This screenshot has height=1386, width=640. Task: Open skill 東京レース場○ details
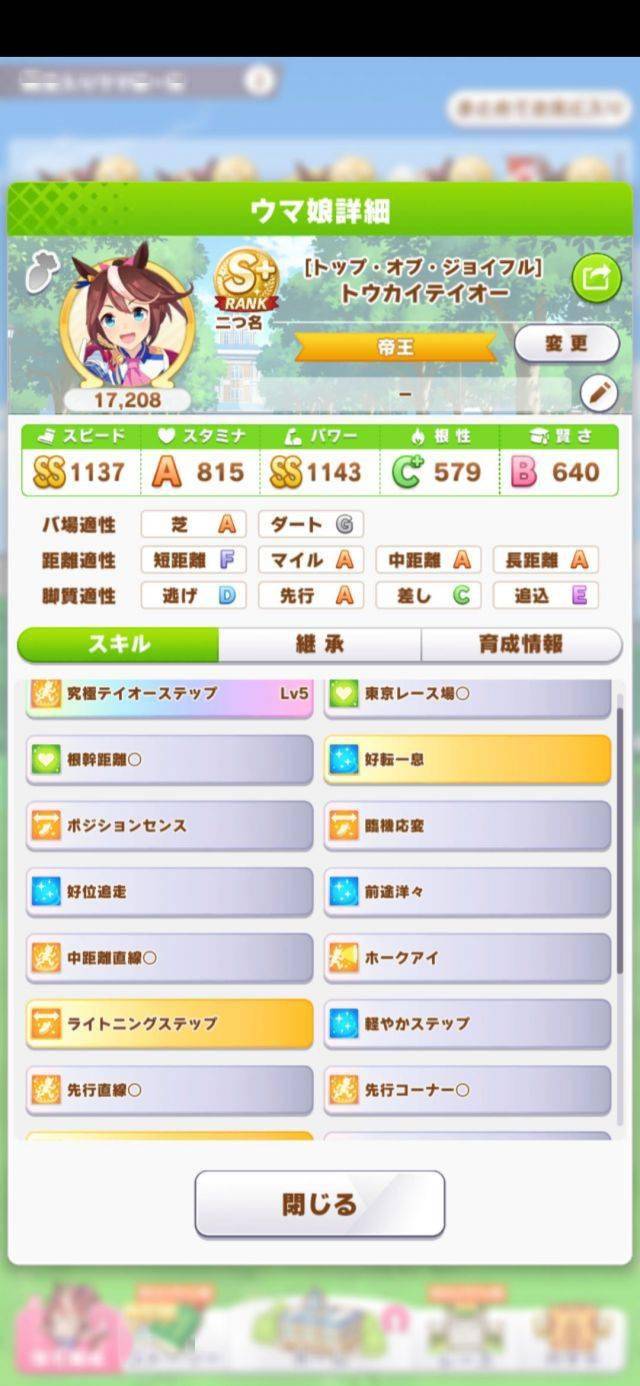point(467,695)
